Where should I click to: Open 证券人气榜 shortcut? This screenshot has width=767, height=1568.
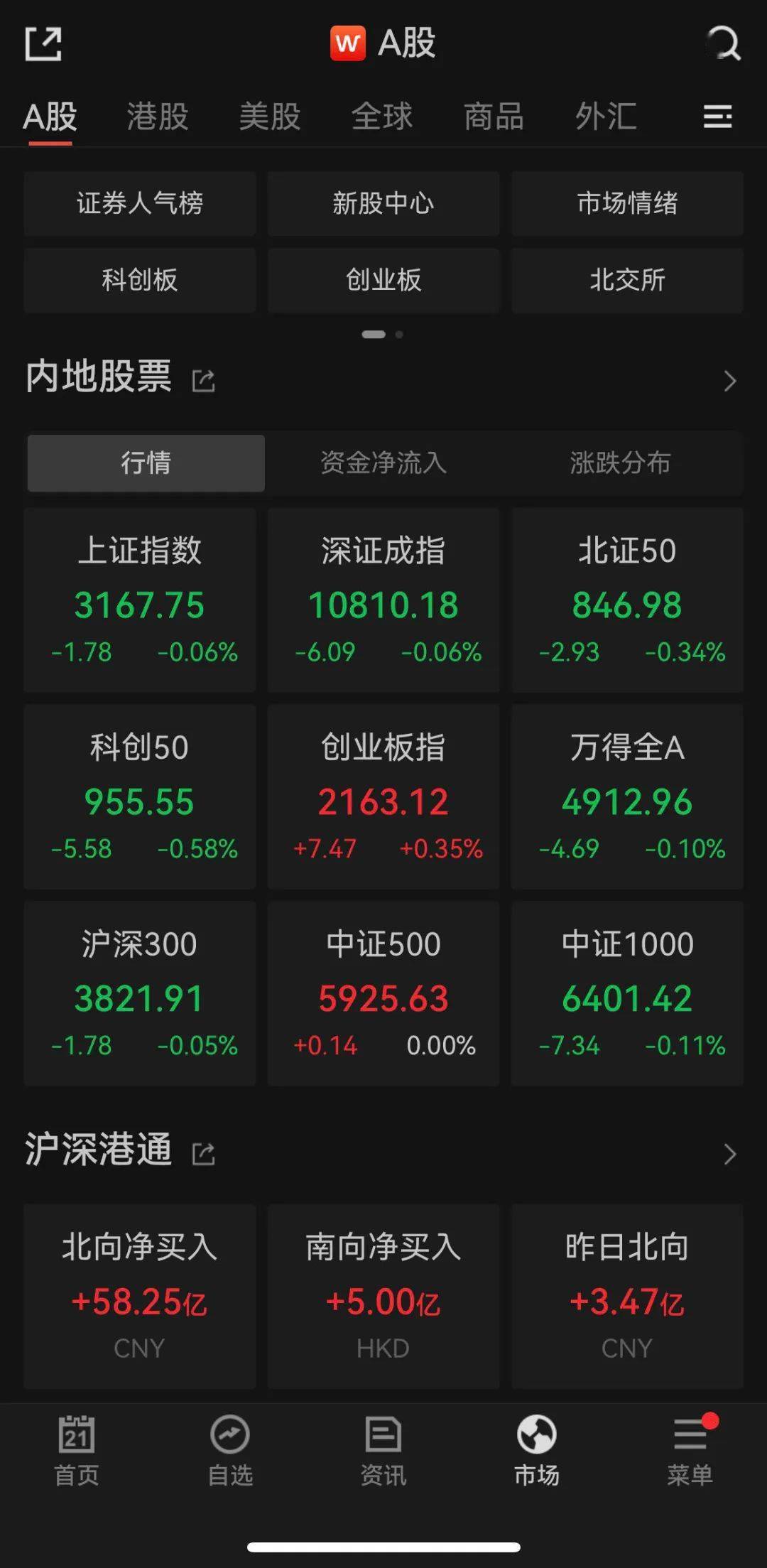click(x=140, y=204)
